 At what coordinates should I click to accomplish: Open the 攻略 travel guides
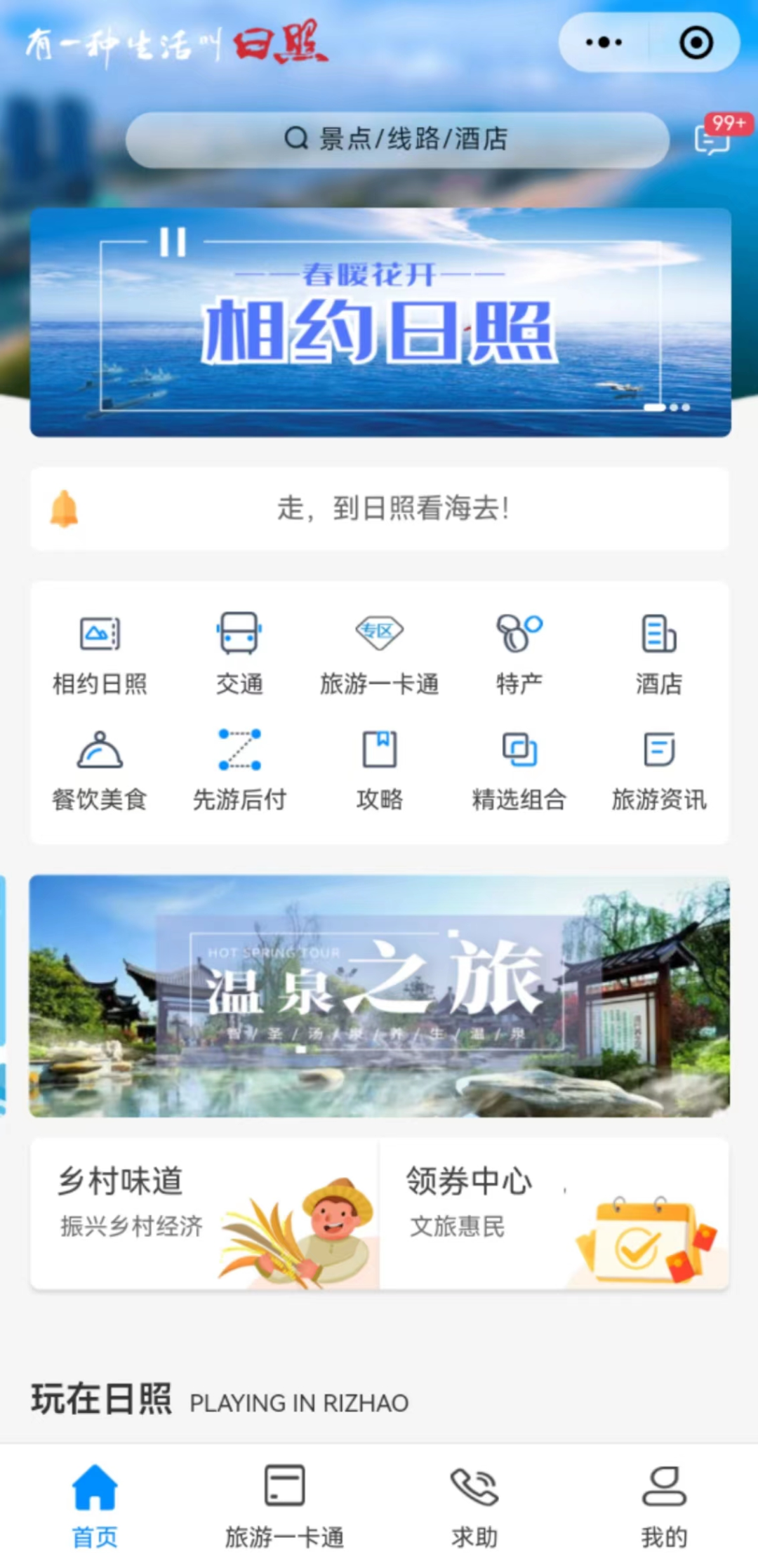tap(379, 770)
